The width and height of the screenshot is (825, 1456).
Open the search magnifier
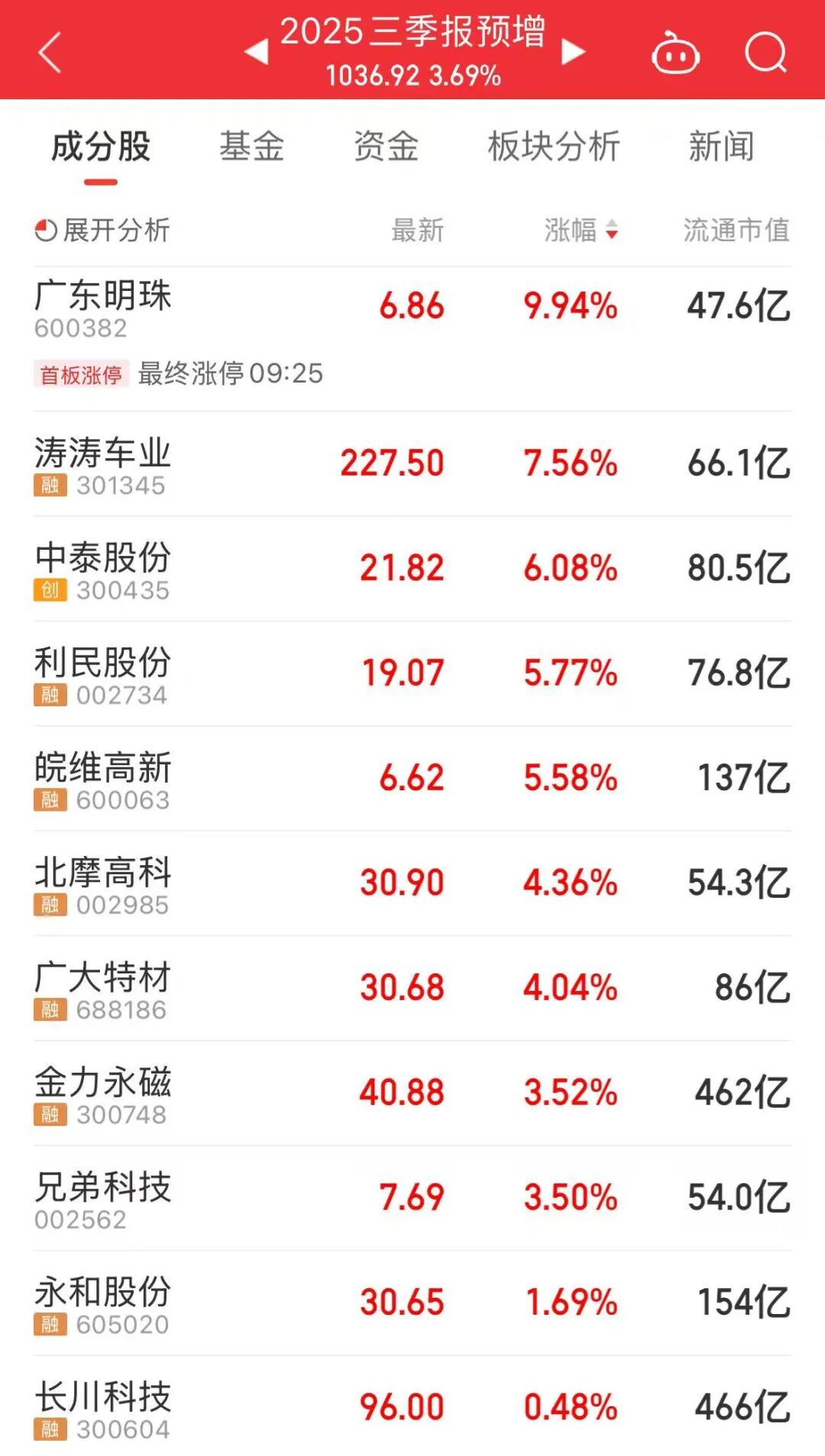pos(765,53)
